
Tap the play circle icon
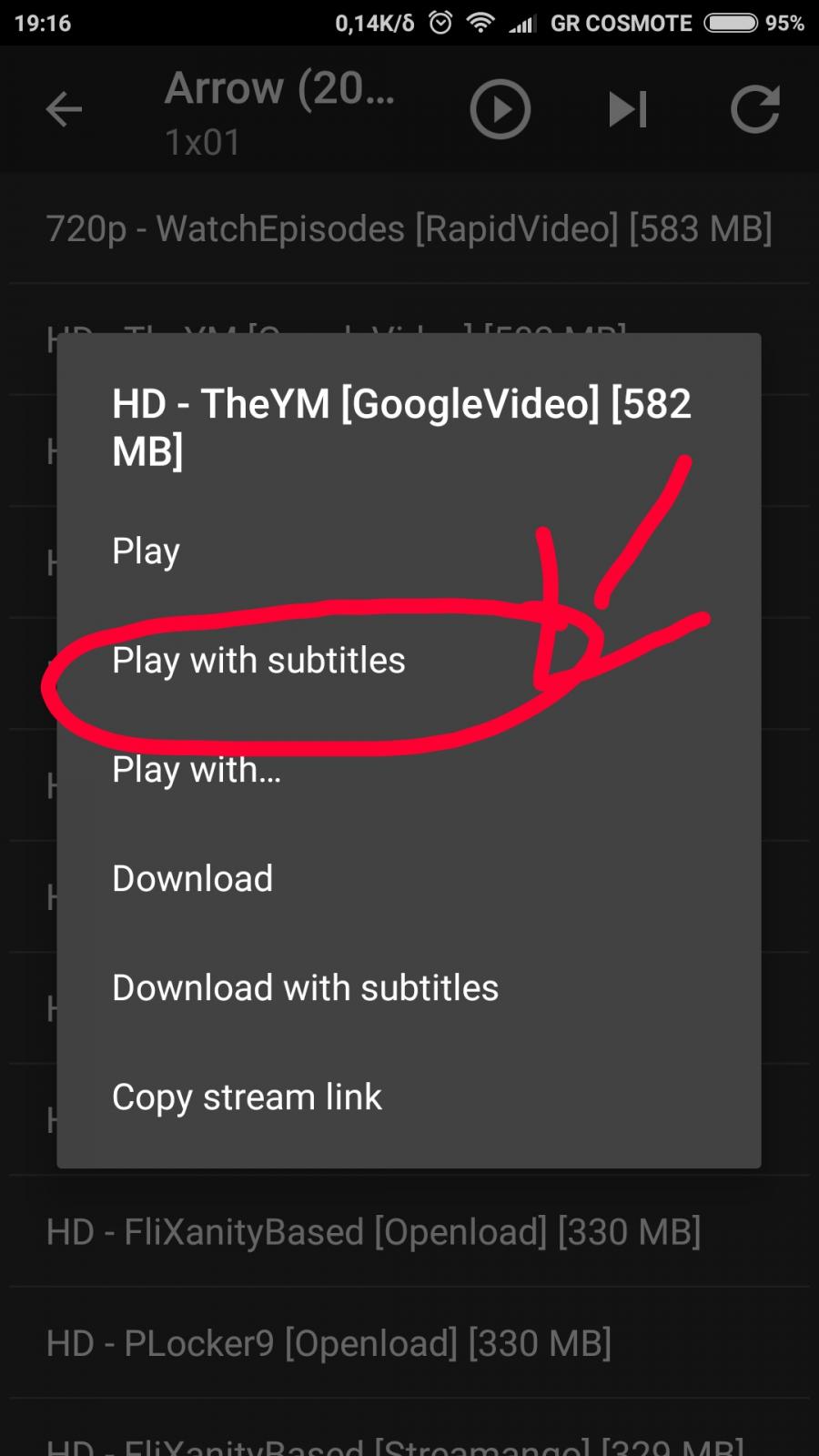pos(500,109)
